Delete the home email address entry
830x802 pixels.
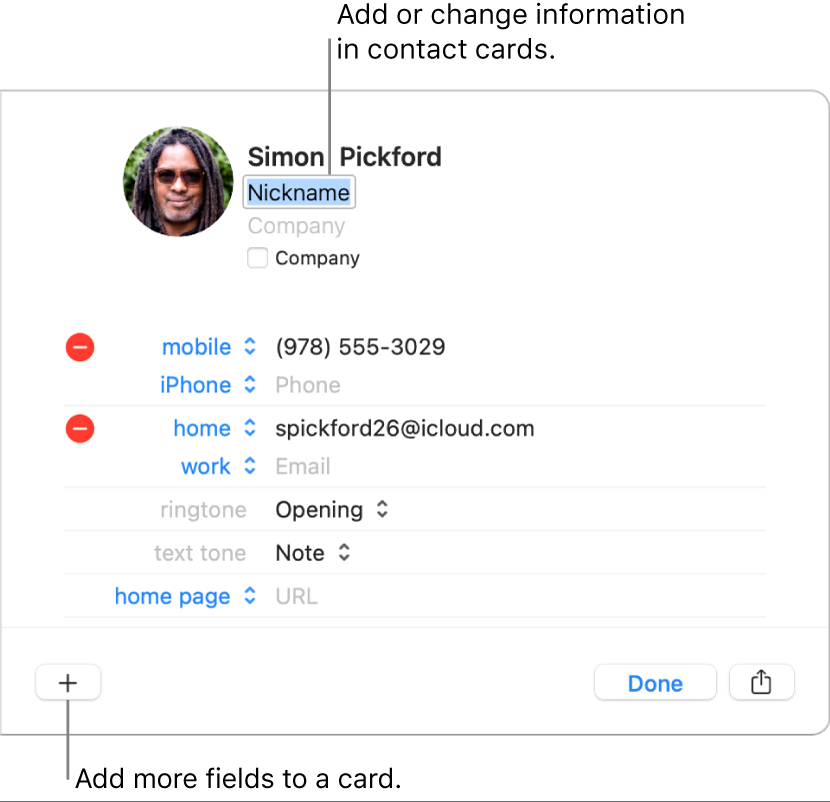(80, 429)
